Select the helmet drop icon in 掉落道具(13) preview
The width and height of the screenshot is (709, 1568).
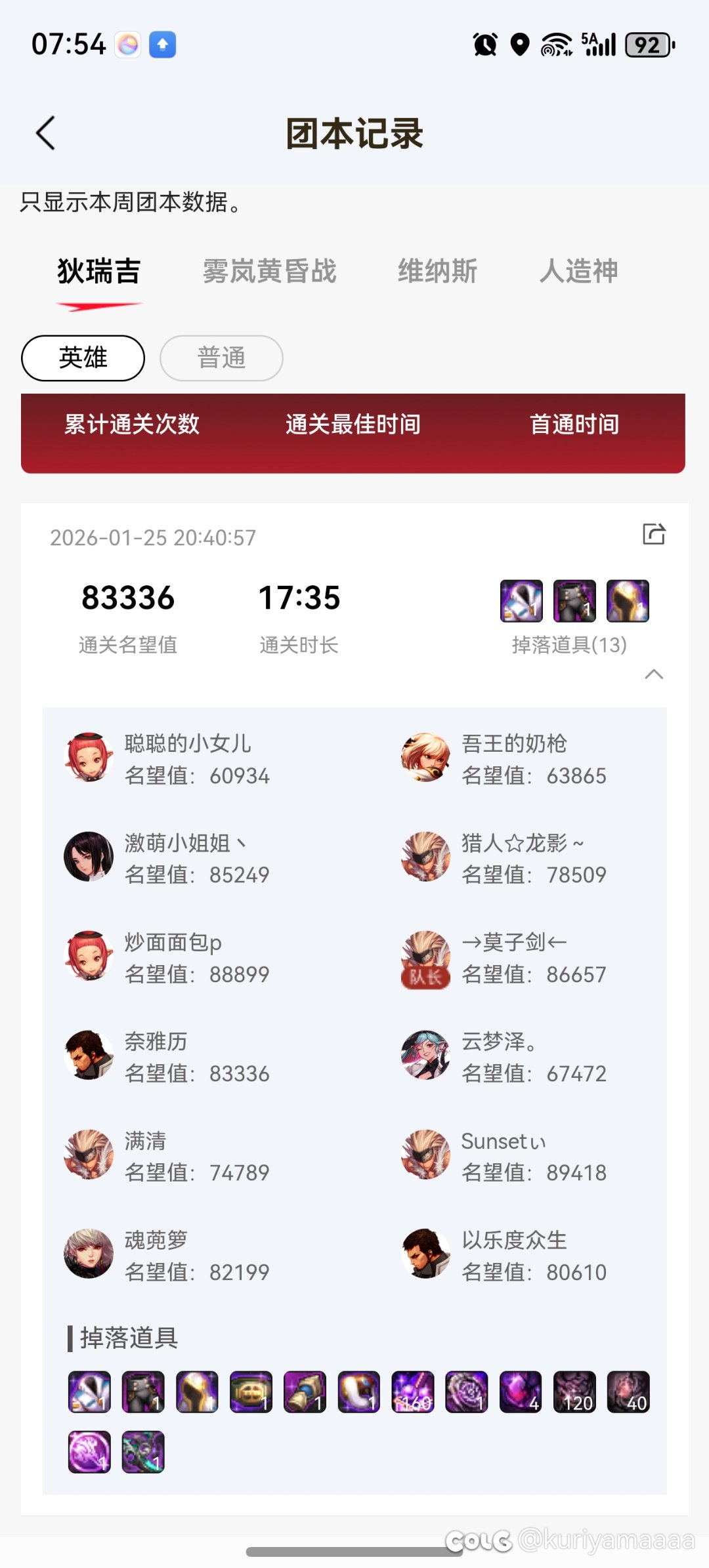626,600
